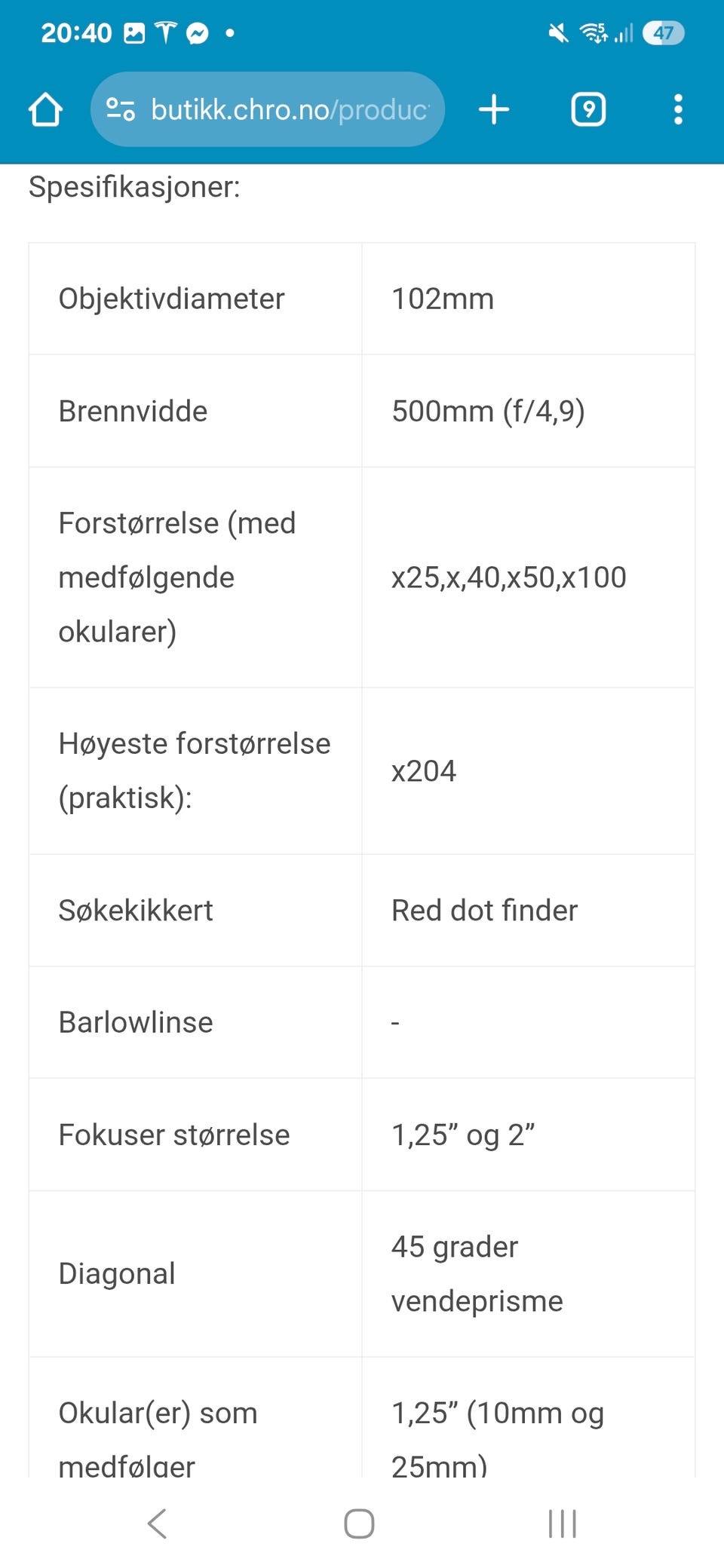The height and width of the screenshot is (1568, 724).
Task: Tap the Wi-Fi status indicator
Action: [x=593, y=32]
